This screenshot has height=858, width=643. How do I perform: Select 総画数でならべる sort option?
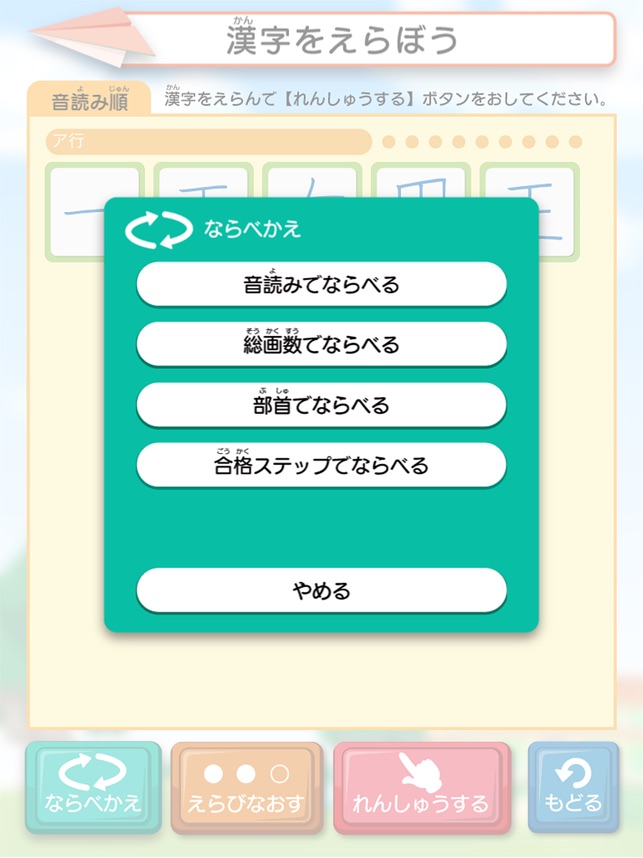coord(321,345)
